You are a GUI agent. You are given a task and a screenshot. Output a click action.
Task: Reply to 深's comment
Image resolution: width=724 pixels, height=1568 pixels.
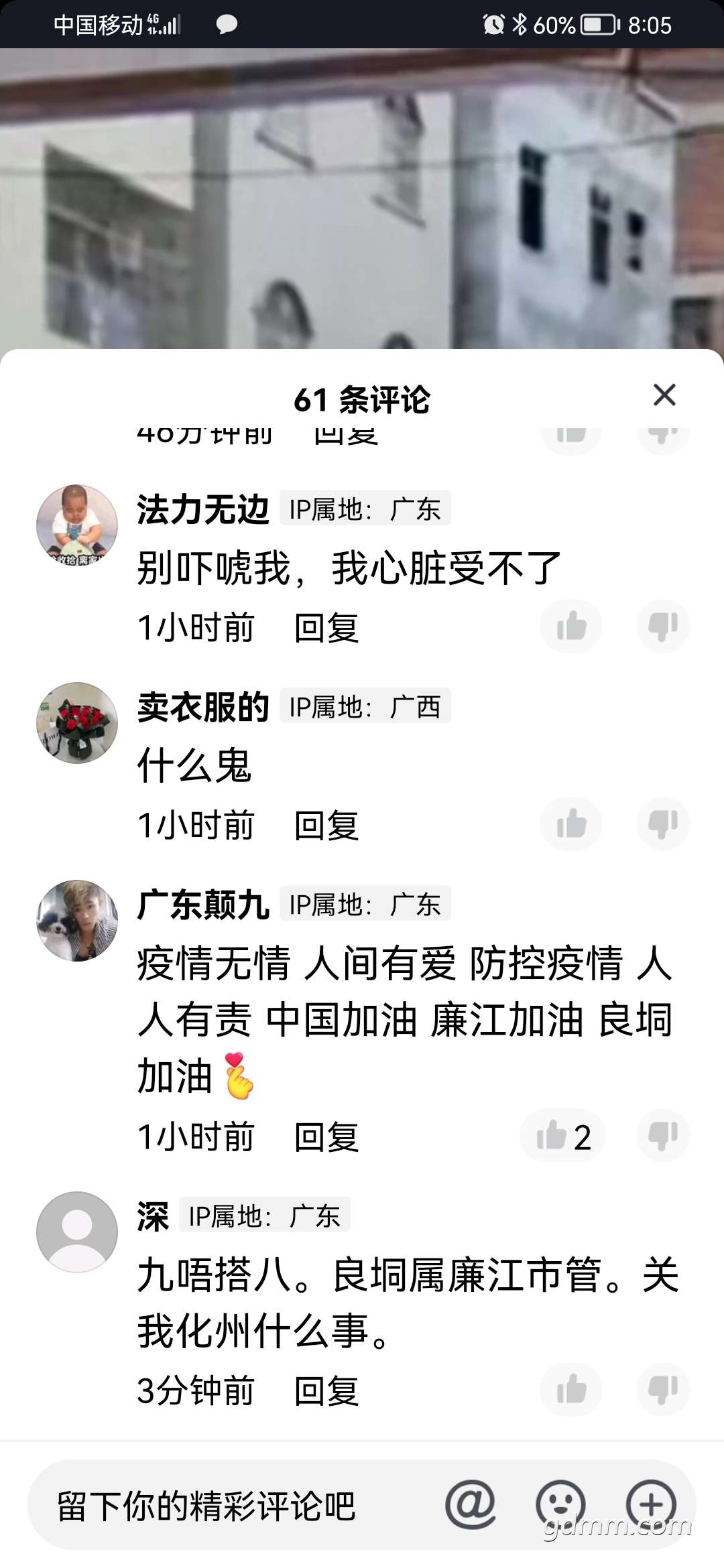coord(326,1391)
